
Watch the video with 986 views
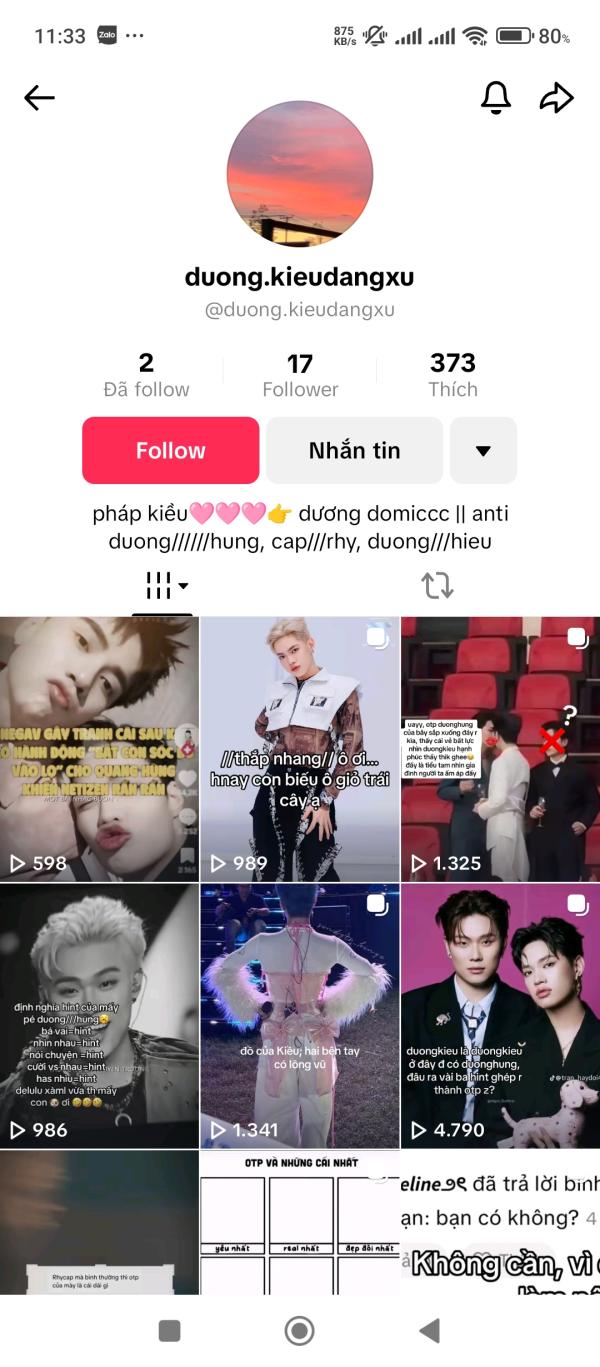point(99,1015)
